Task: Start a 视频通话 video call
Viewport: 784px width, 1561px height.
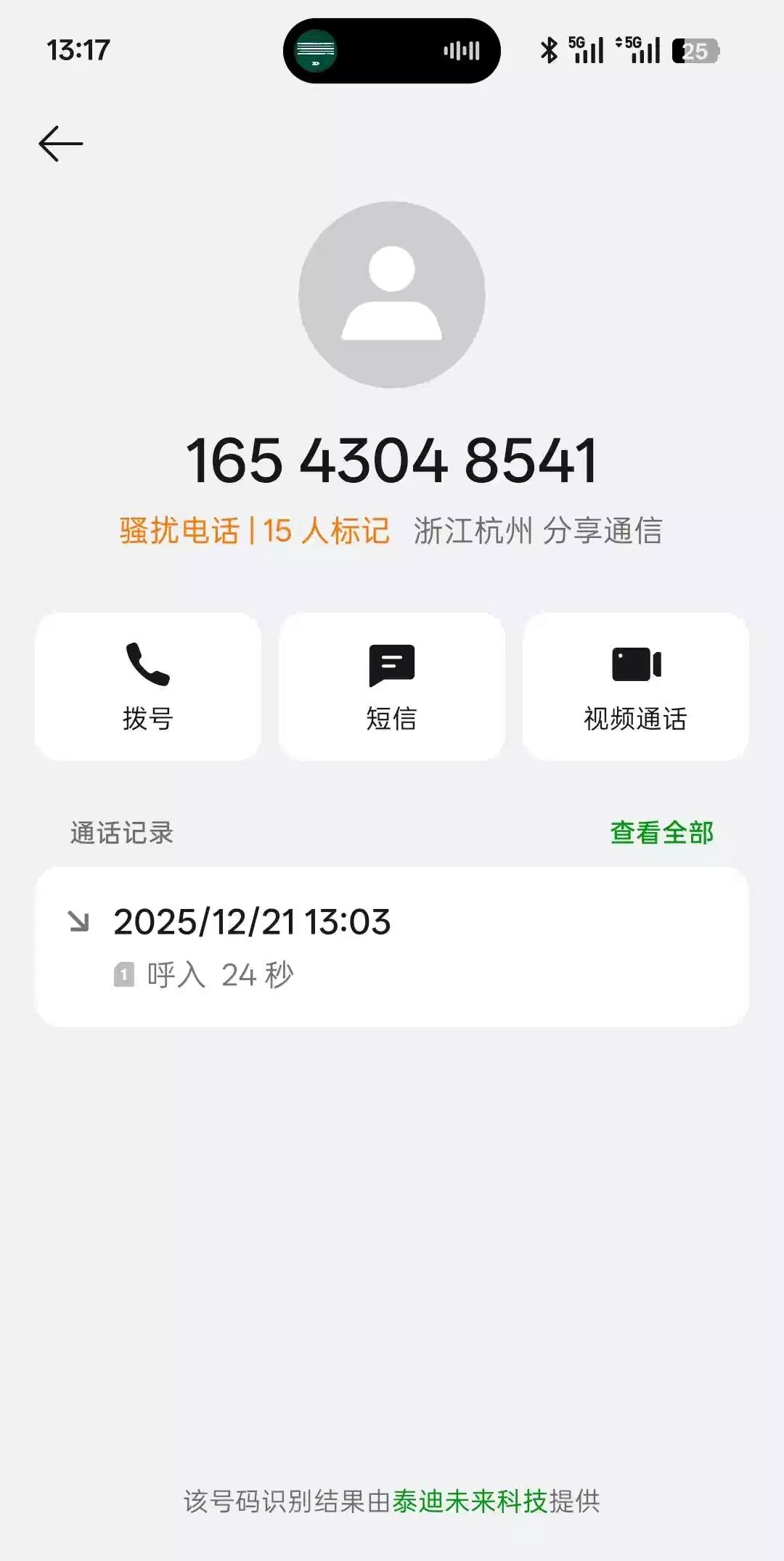Action: (x=636, y=687)
